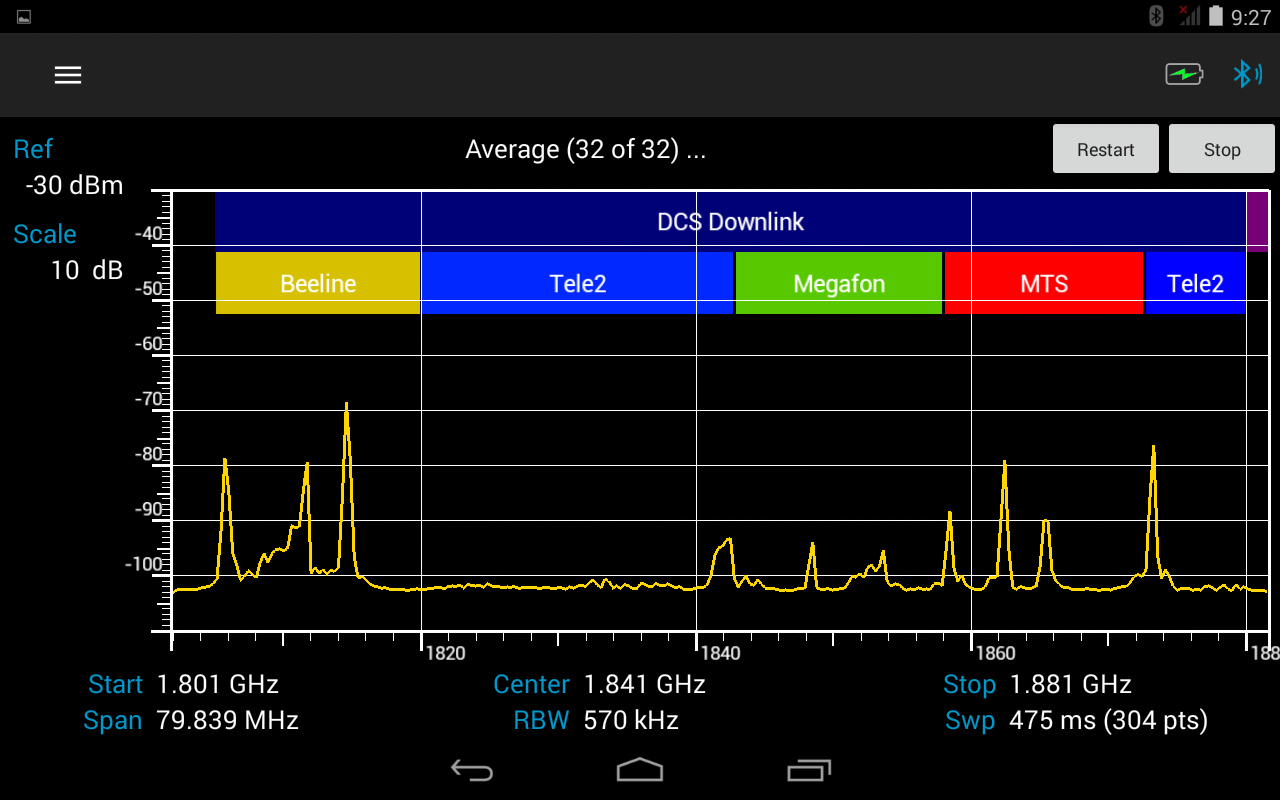Change the Scale setting
This screenshot has width=1280, height=800.
[86, 270]
